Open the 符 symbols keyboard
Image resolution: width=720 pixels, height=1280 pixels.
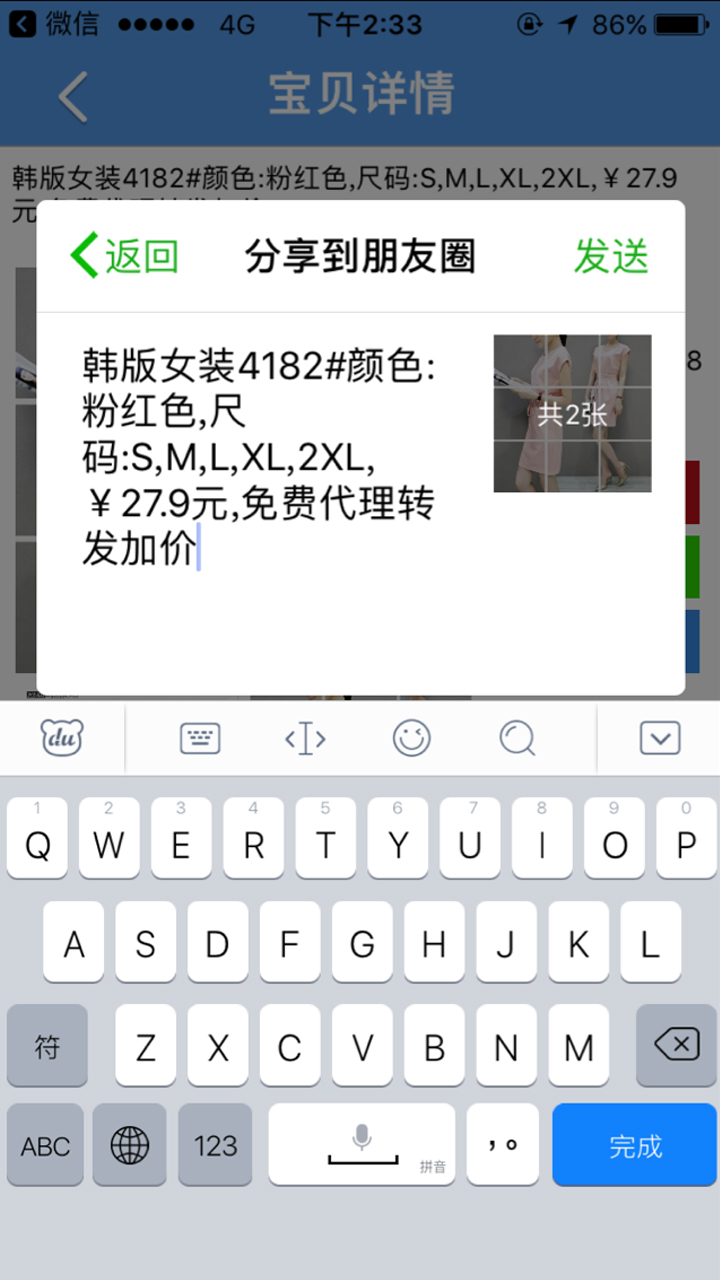click(47, 1046)
